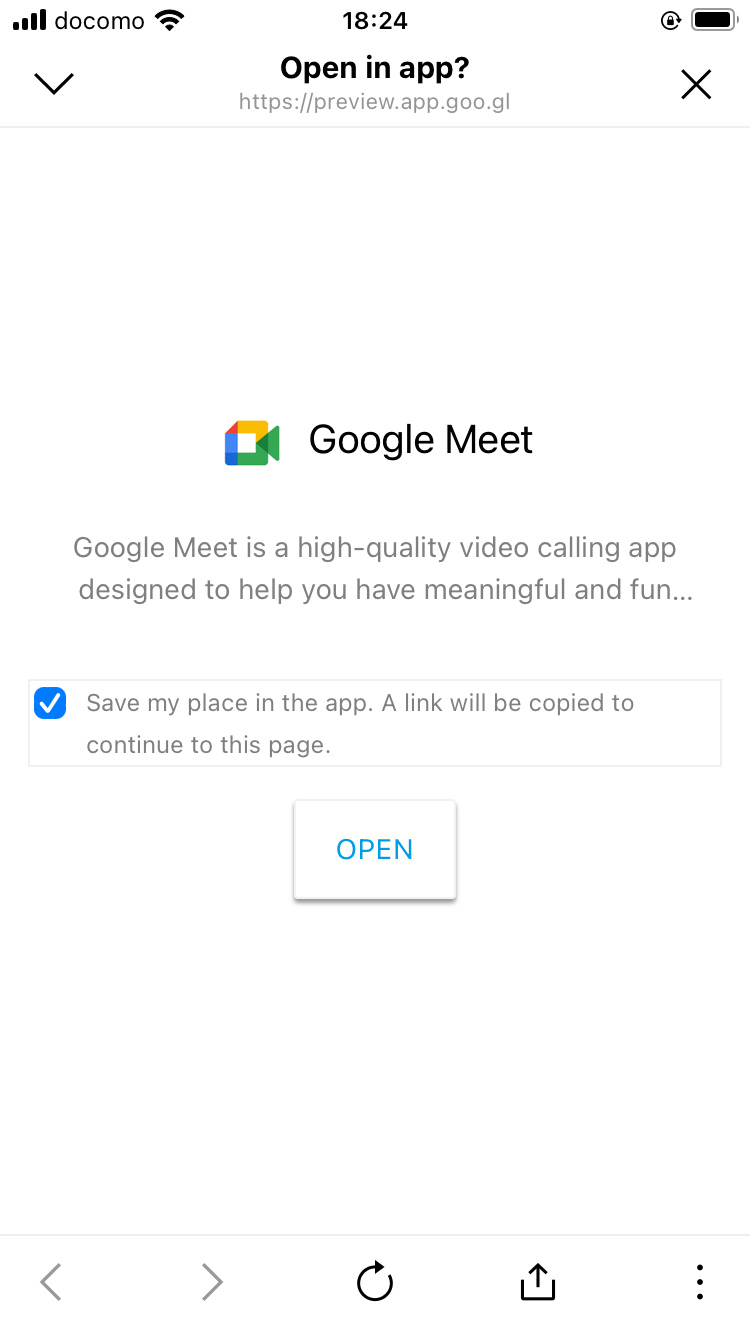Collapse the browser with the down chevron
The height and width of the screenshot is (1334, 750).
click(x=54, y=85)
